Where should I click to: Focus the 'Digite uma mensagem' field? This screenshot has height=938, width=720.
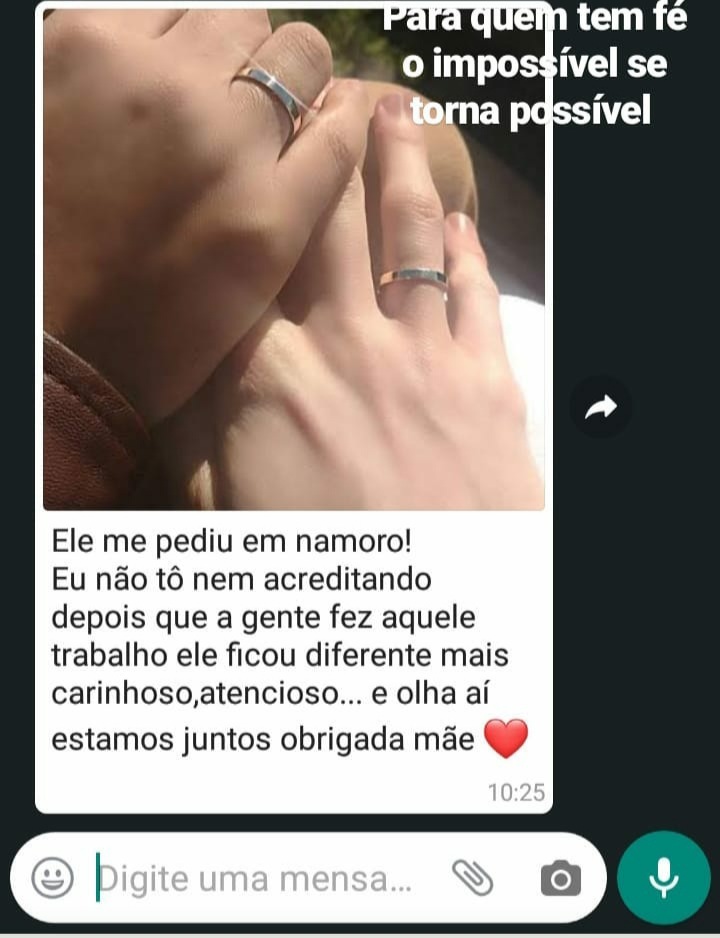[x=260, y=879]
